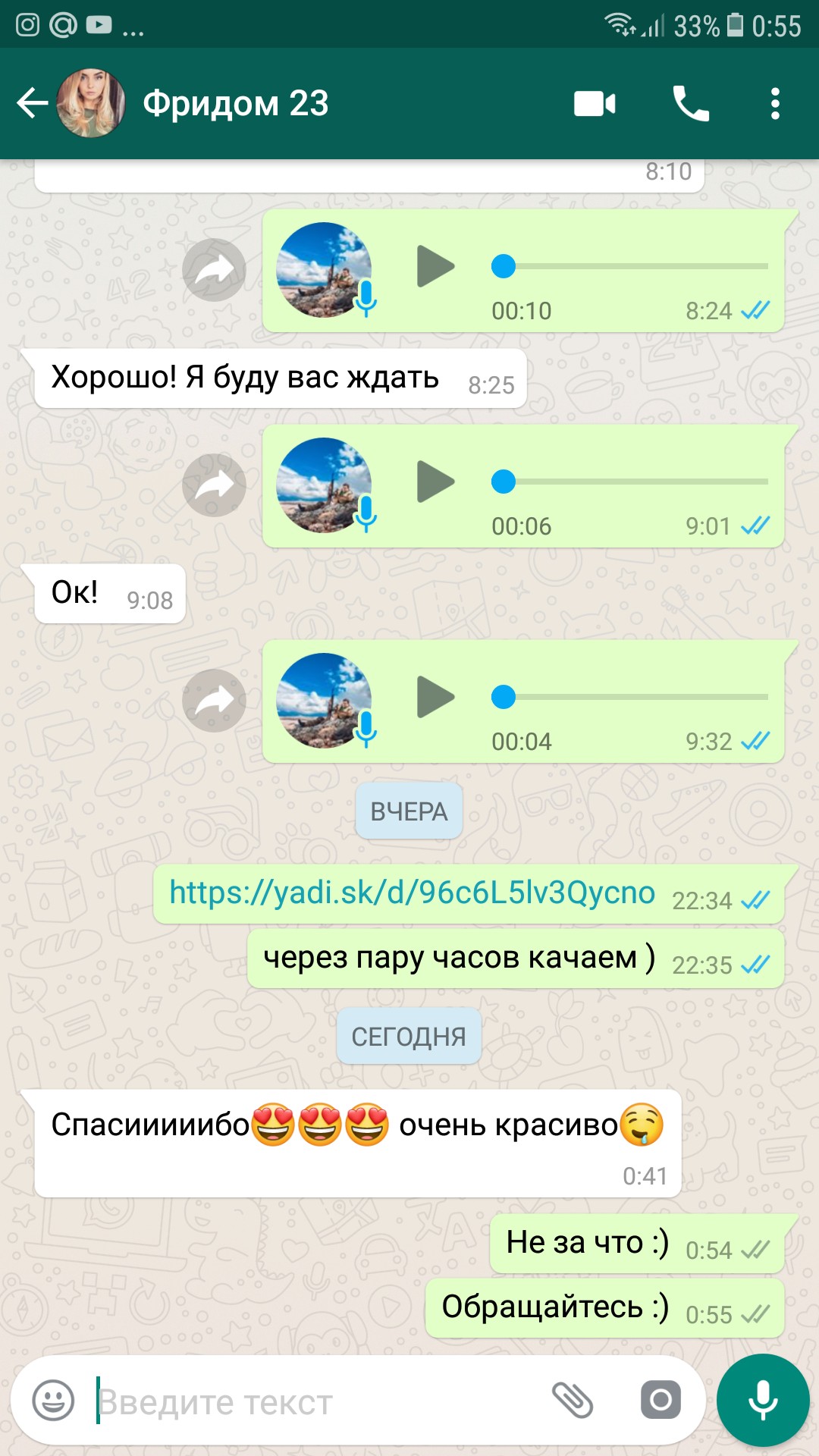Open contact info for Фридом 23
This screenshot has height=1456, width=819.
pyautogui.click(x=235, y=103)
